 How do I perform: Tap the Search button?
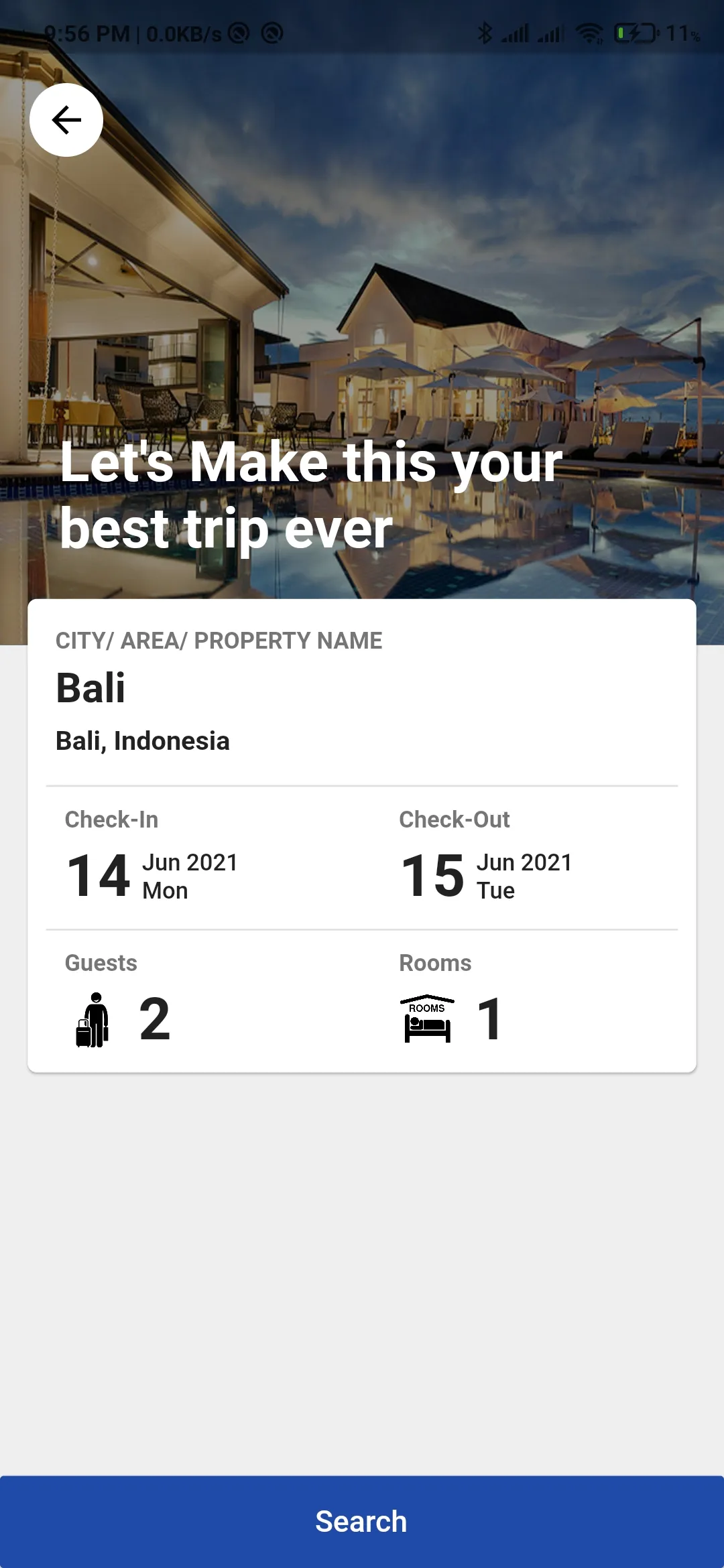[x=362, y=1521]
